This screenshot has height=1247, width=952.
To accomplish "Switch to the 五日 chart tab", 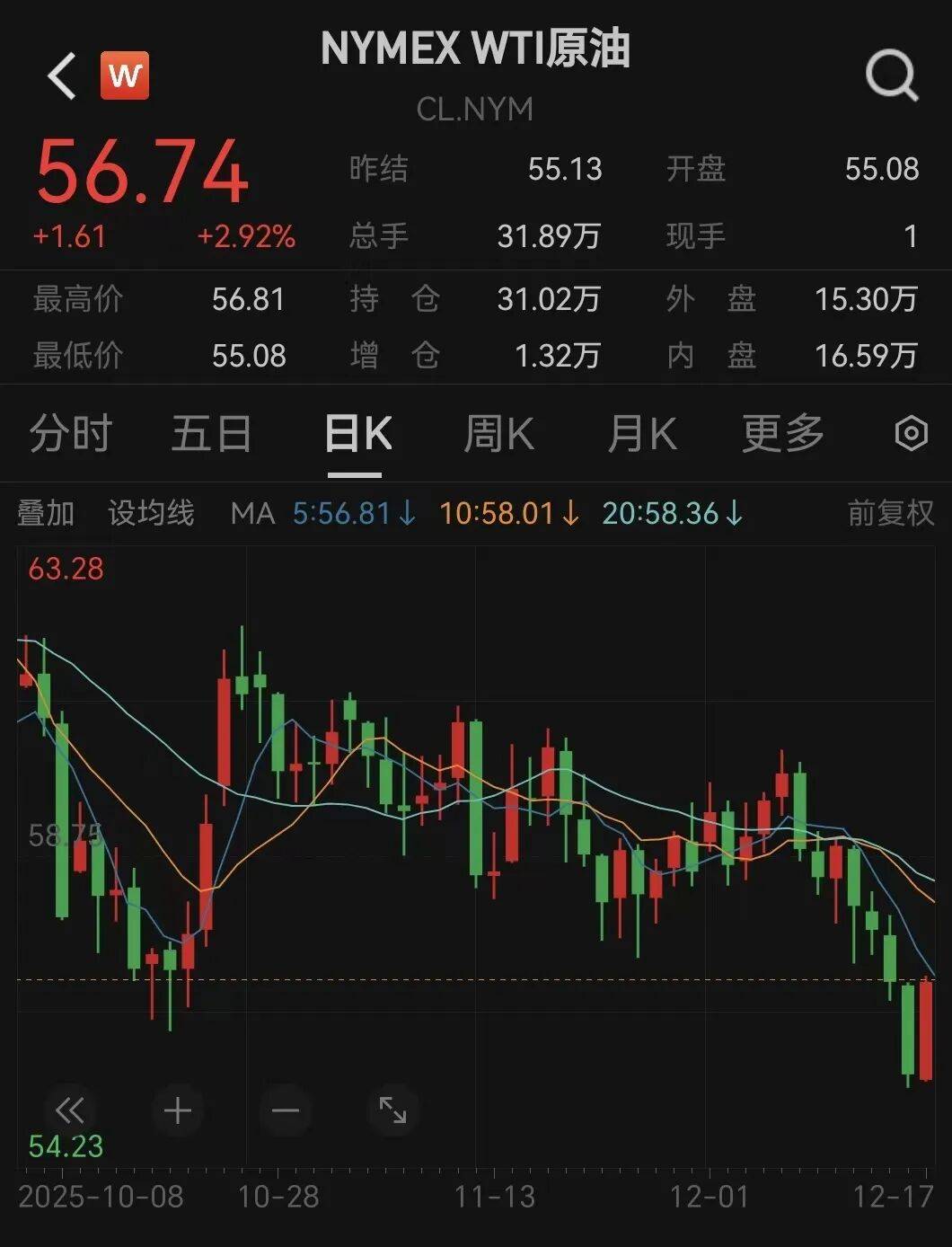I will [212, 435].
